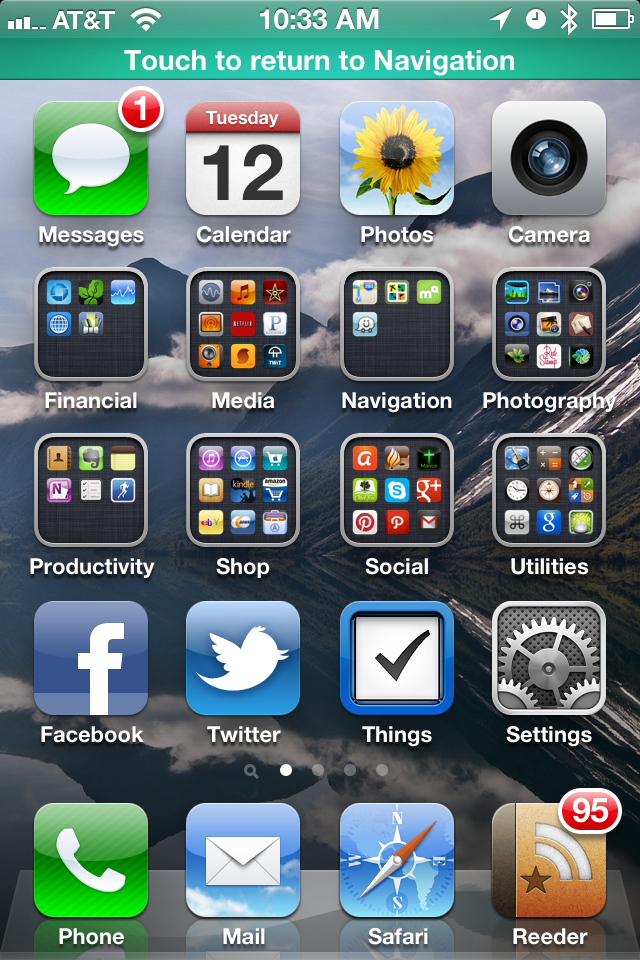Open the Photos app
640x960 pixels.
pyautogui.click(x=397, y=160)
